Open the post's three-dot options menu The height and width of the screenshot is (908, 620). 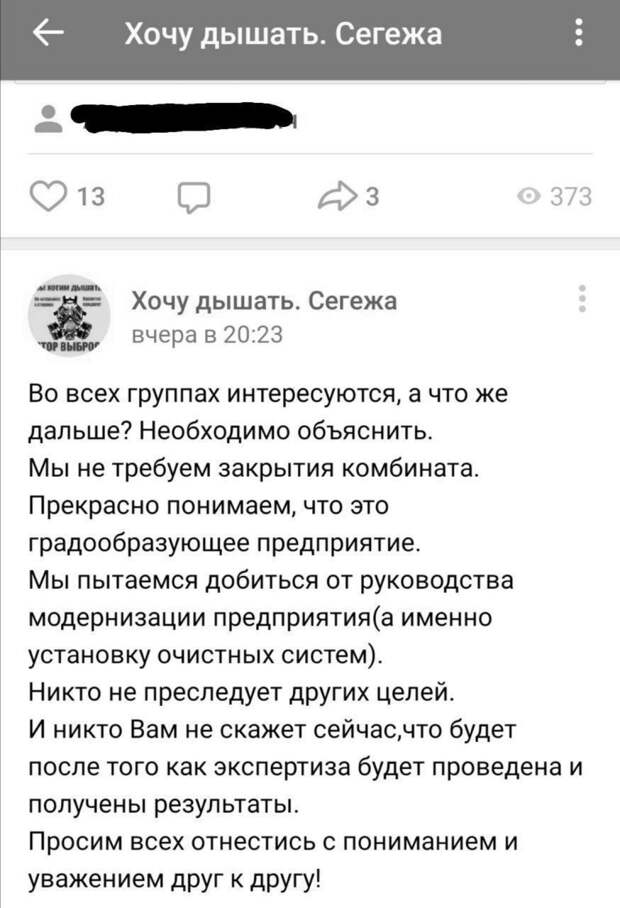(x=582, y=300)
